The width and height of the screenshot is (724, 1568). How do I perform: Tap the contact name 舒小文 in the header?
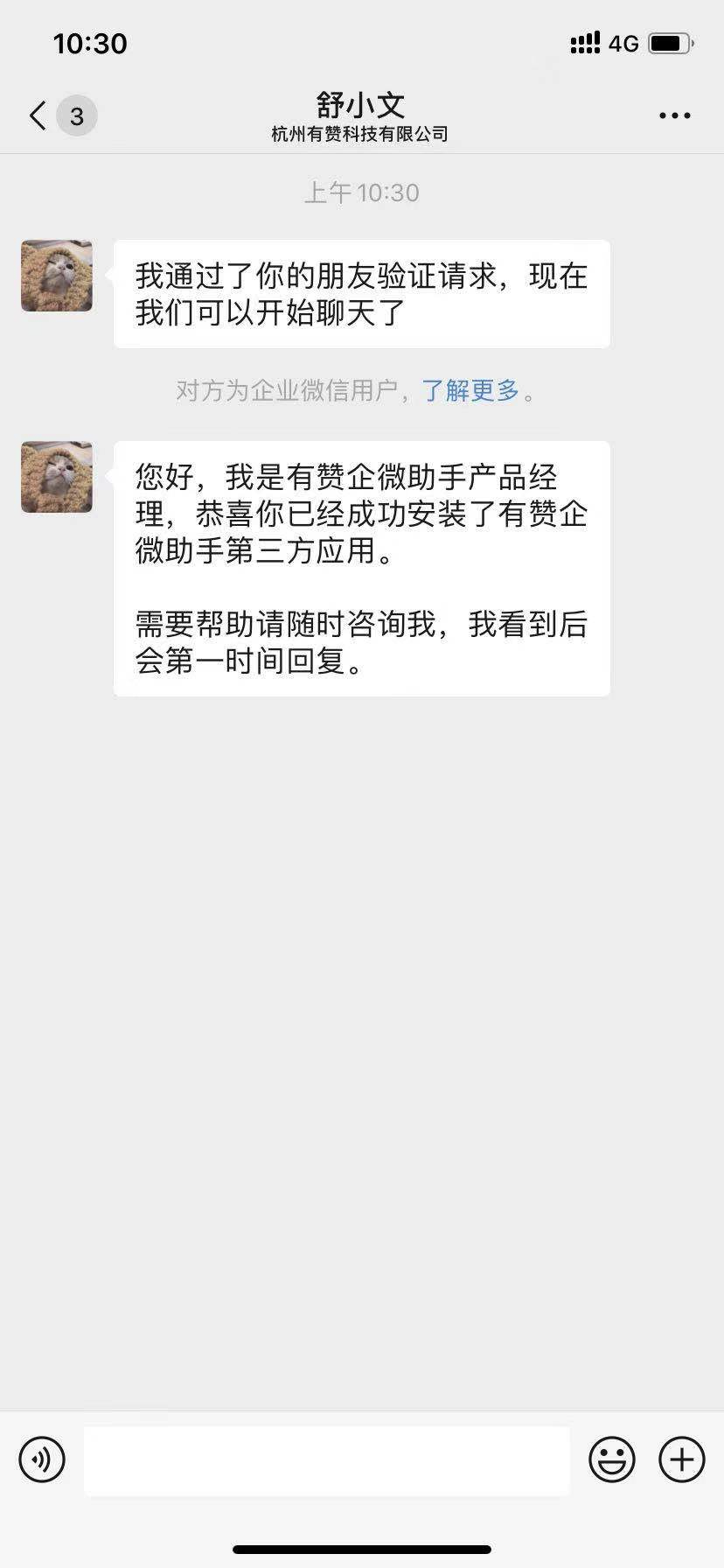[361, 103]
